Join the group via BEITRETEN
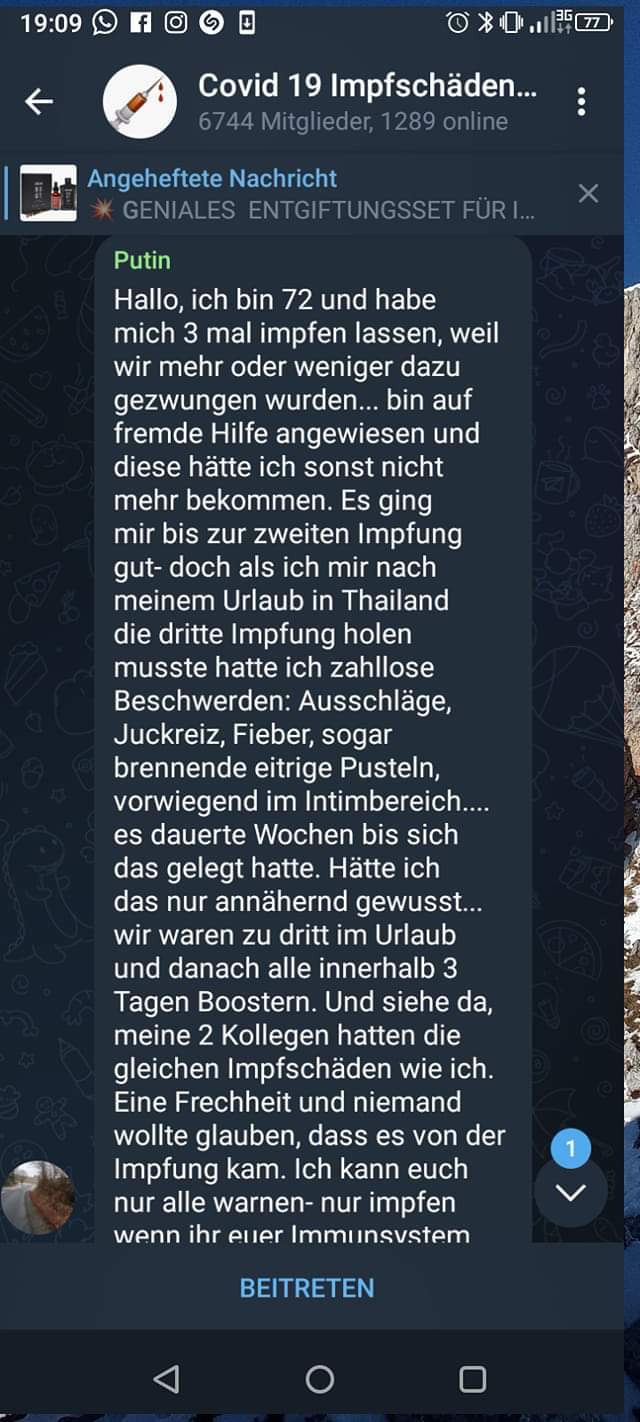Image resolution: width=640 pixels, height=1422 pixels. [307, 1288]
